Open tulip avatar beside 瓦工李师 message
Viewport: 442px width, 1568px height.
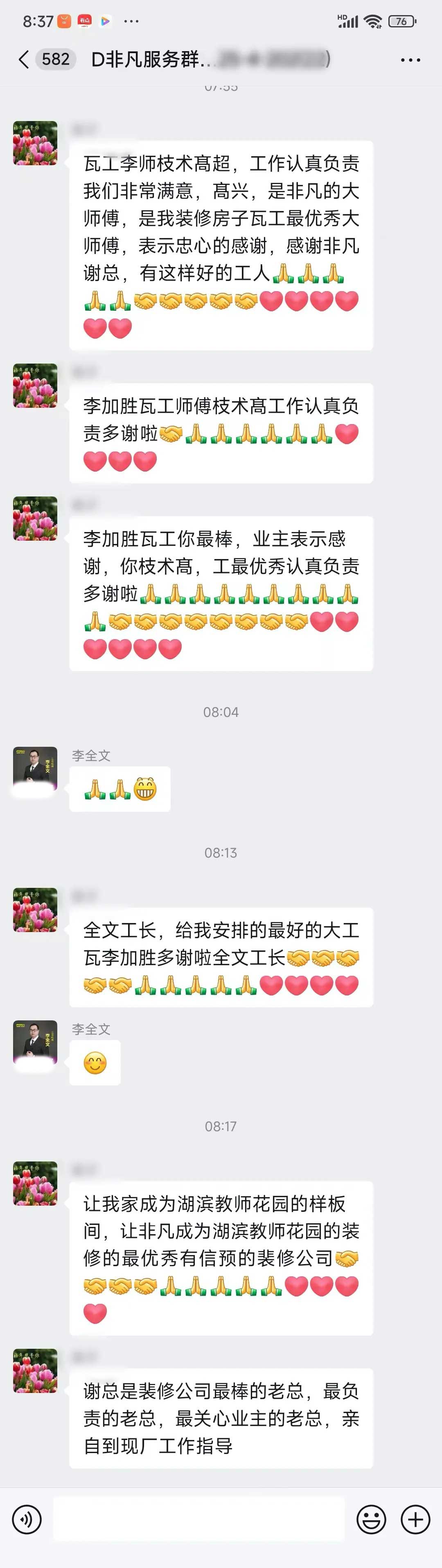coord(35,143)
